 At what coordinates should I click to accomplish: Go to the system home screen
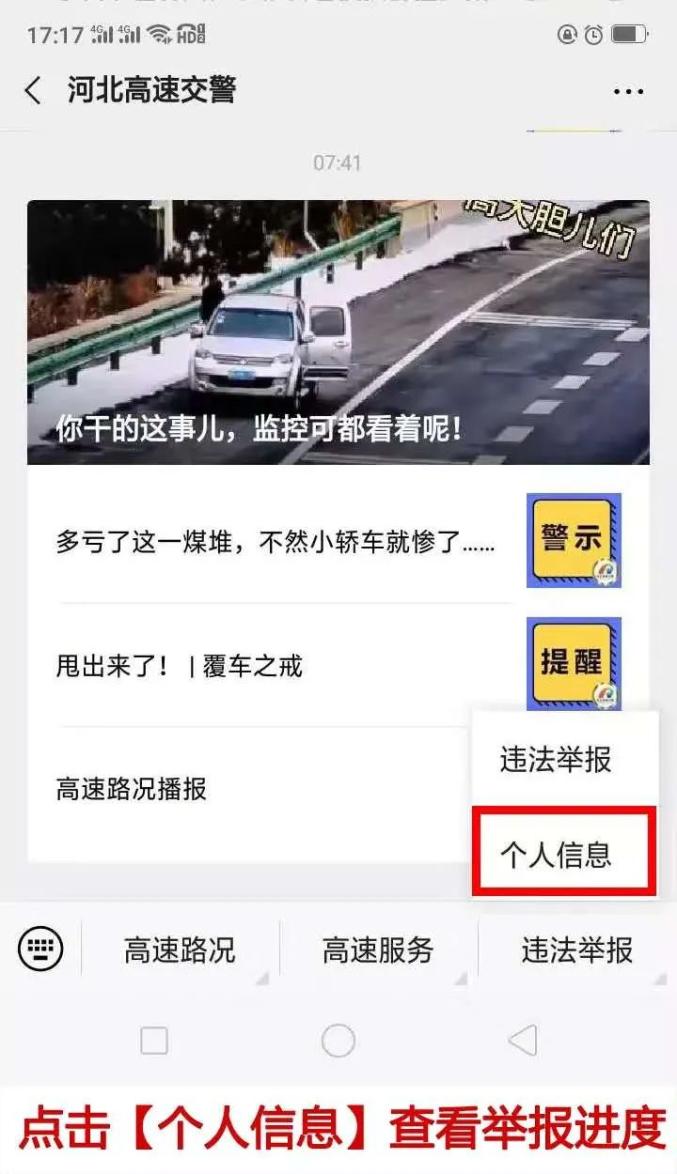pyautogui.click(x=338, y=1041)
